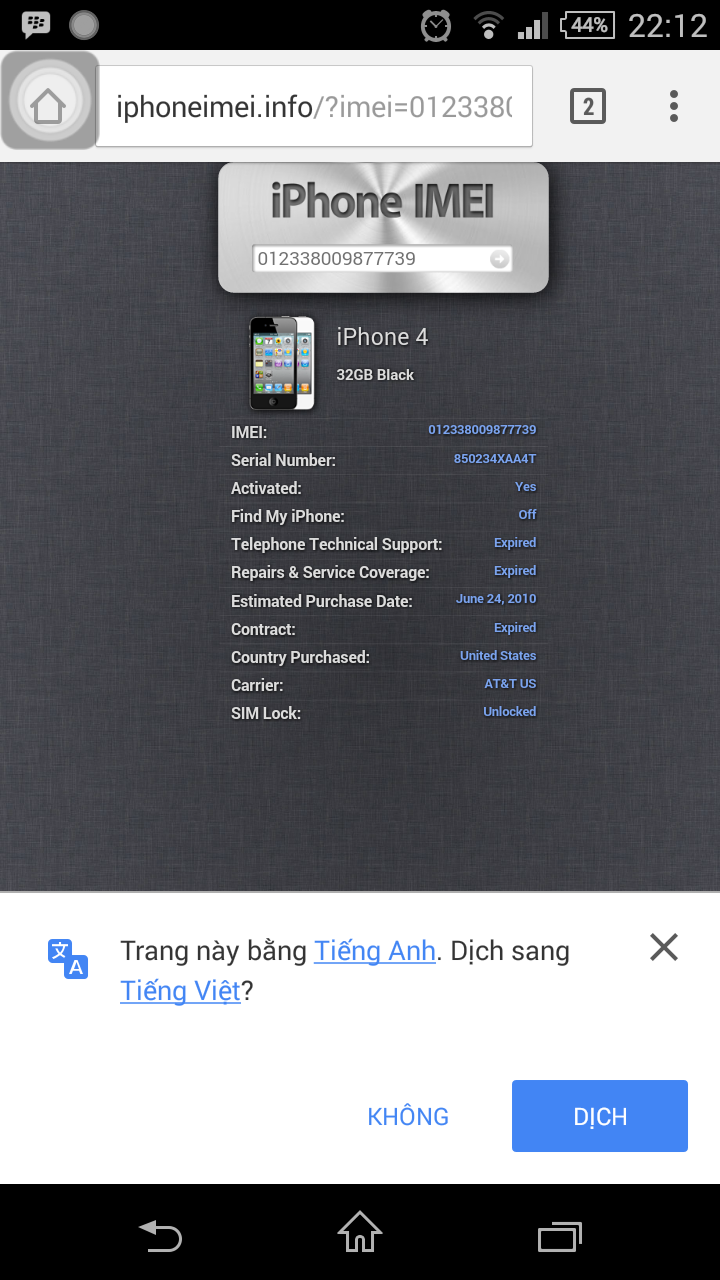The height and width of the screenshot is (1280, 720).
Task: Focus the iphoneimei.info address bar
Action: click(314, 106)
